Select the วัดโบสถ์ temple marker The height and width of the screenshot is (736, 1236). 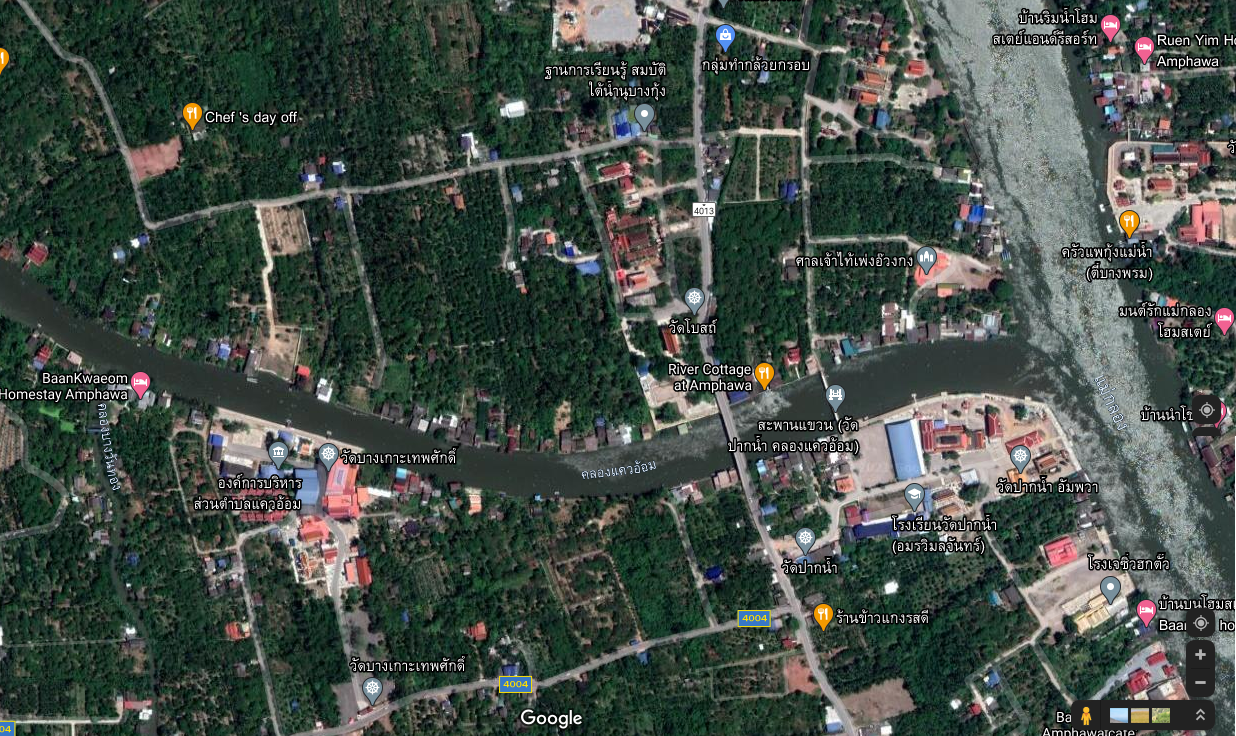tap(694, 298)
